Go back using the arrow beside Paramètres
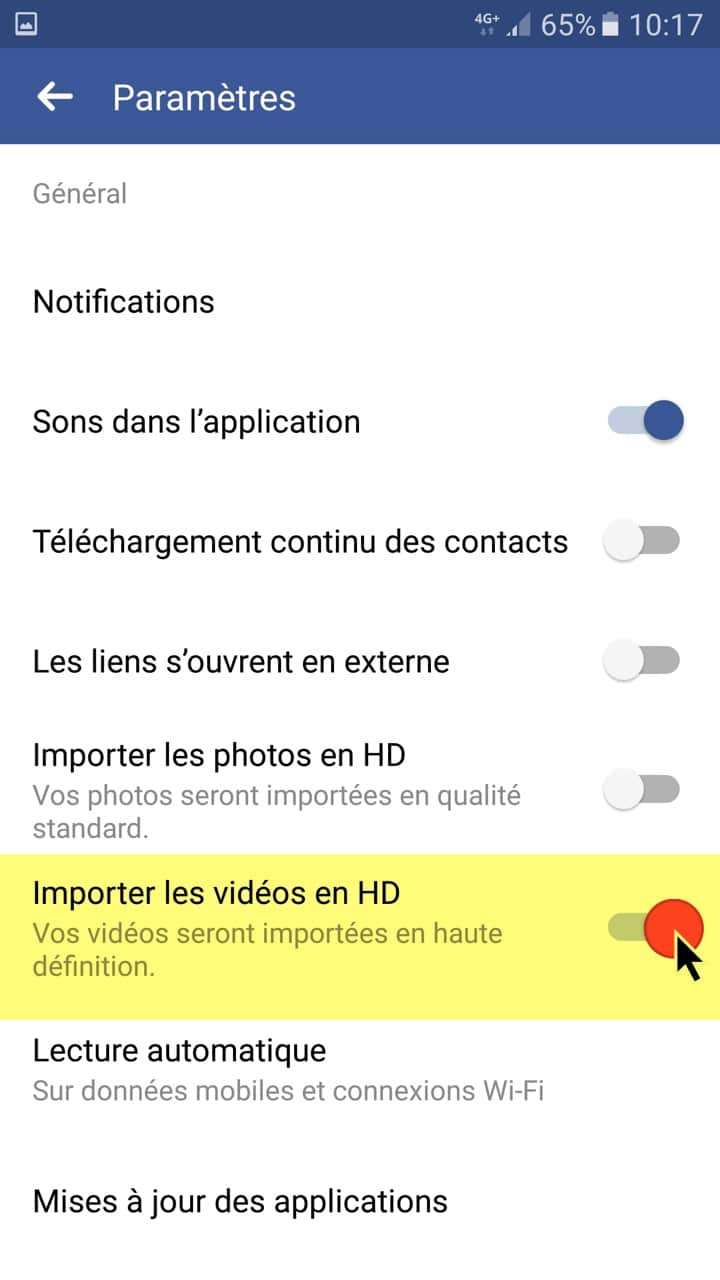This screenshot has height=1280, width=720. point(55,97)
